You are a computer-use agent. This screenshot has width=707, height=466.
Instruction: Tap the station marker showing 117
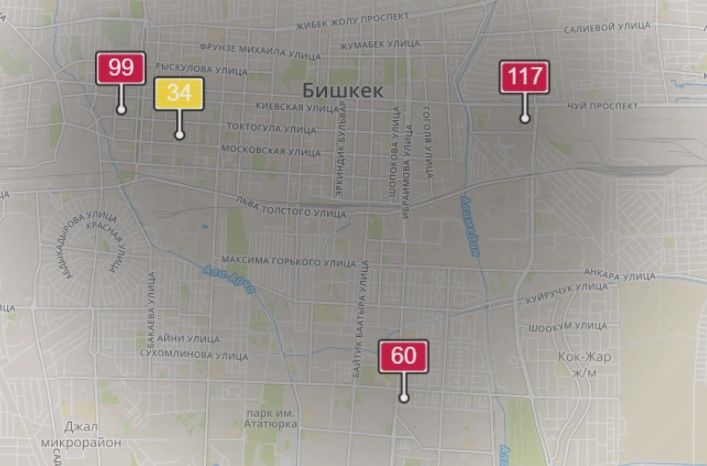(x=525, y=77)
